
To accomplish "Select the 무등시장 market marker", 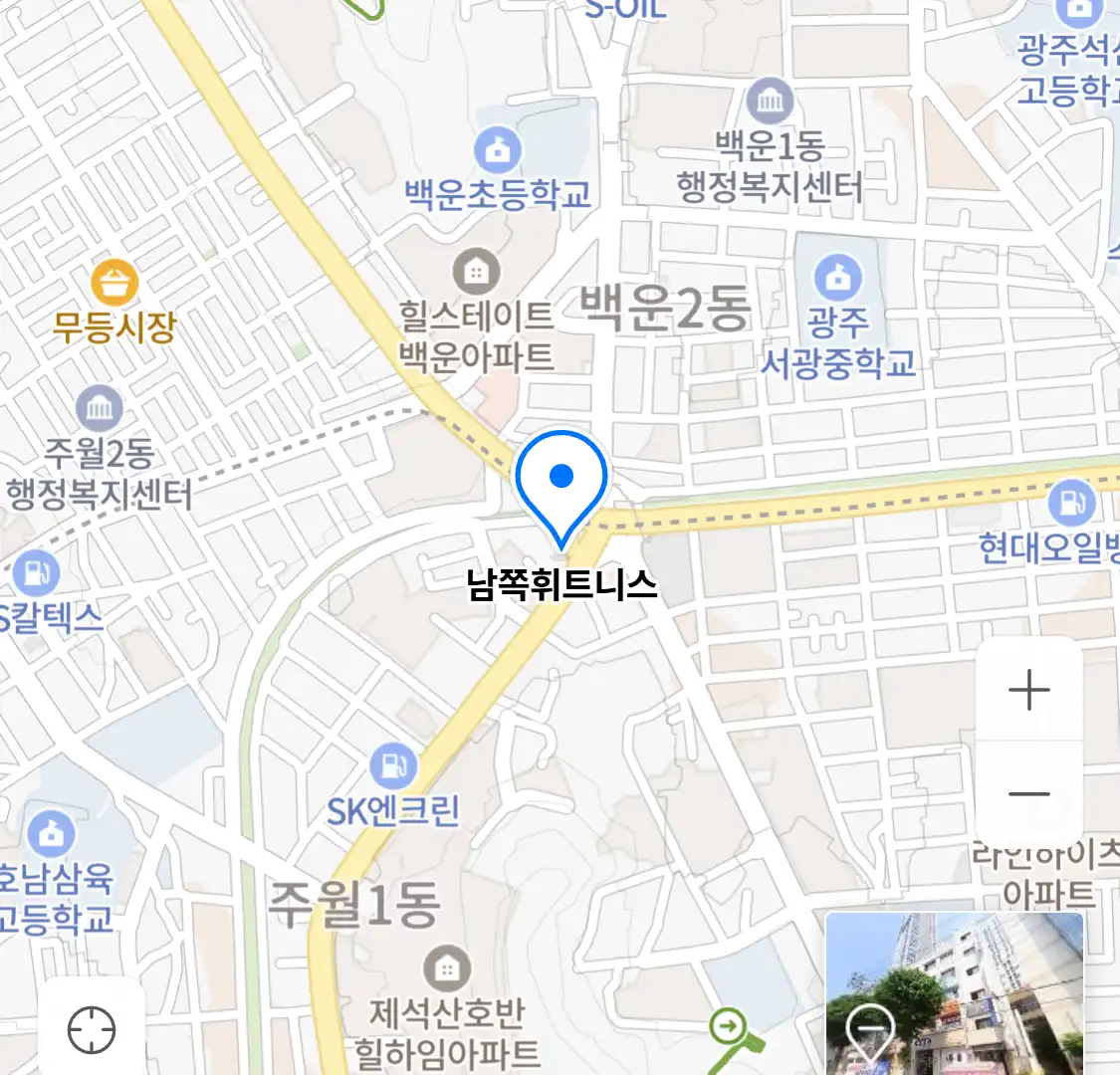I will pos(114,284).
